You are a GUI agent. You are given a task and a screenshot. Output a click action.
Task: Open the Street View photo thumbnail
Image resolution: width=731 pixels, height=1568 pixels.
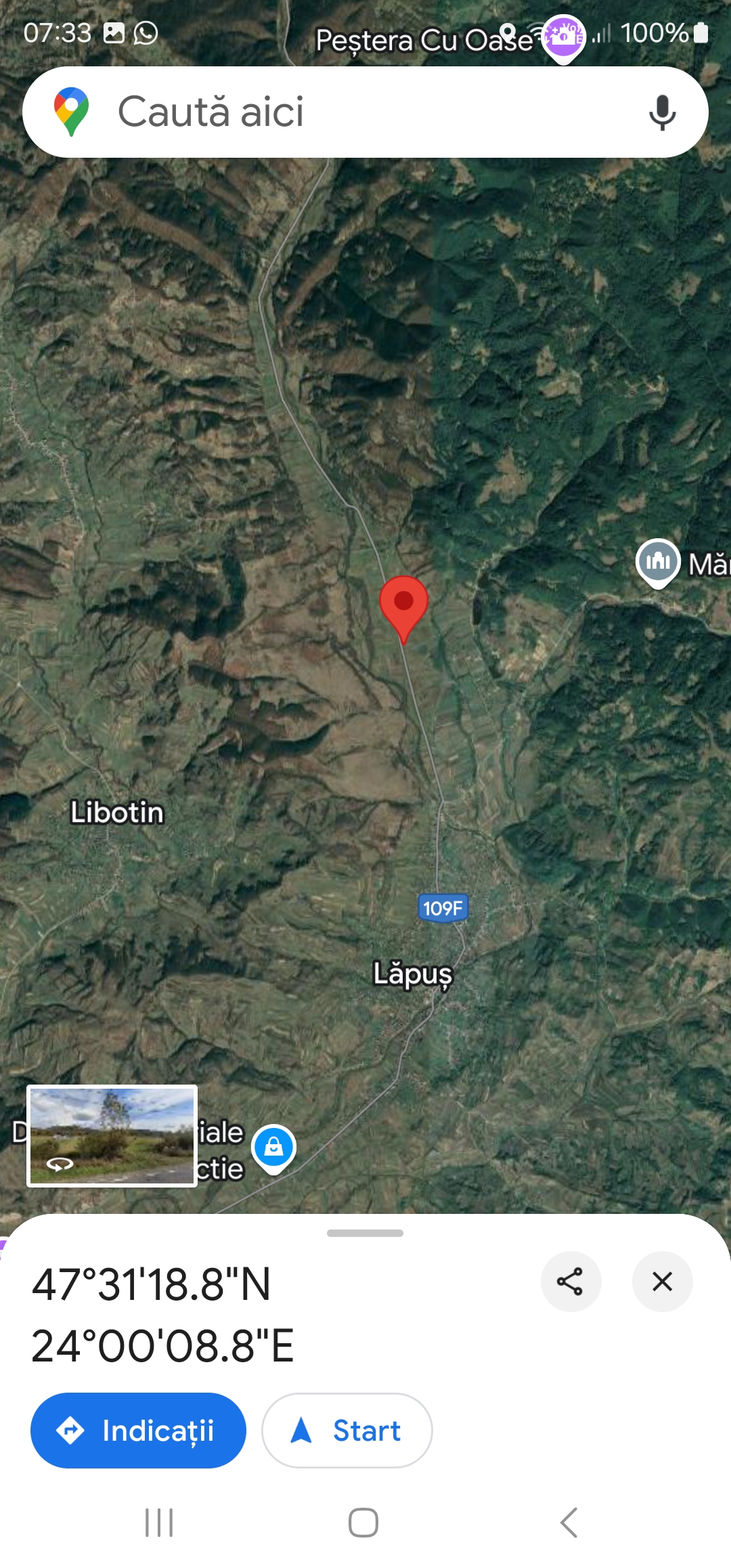pos(112,1135)
